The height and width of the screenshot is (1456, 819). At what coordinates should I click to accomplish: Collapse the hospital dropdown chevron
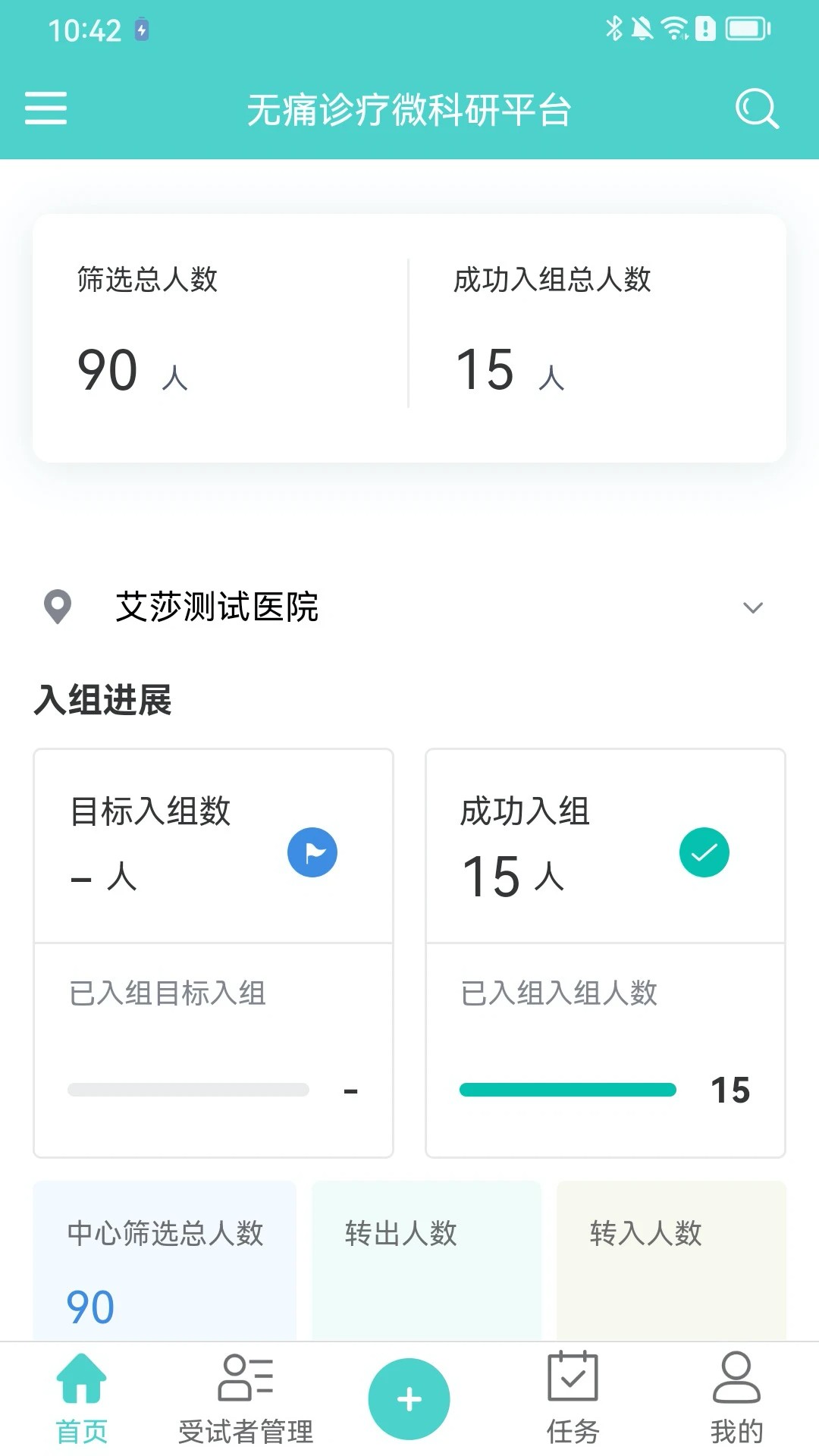752,607
